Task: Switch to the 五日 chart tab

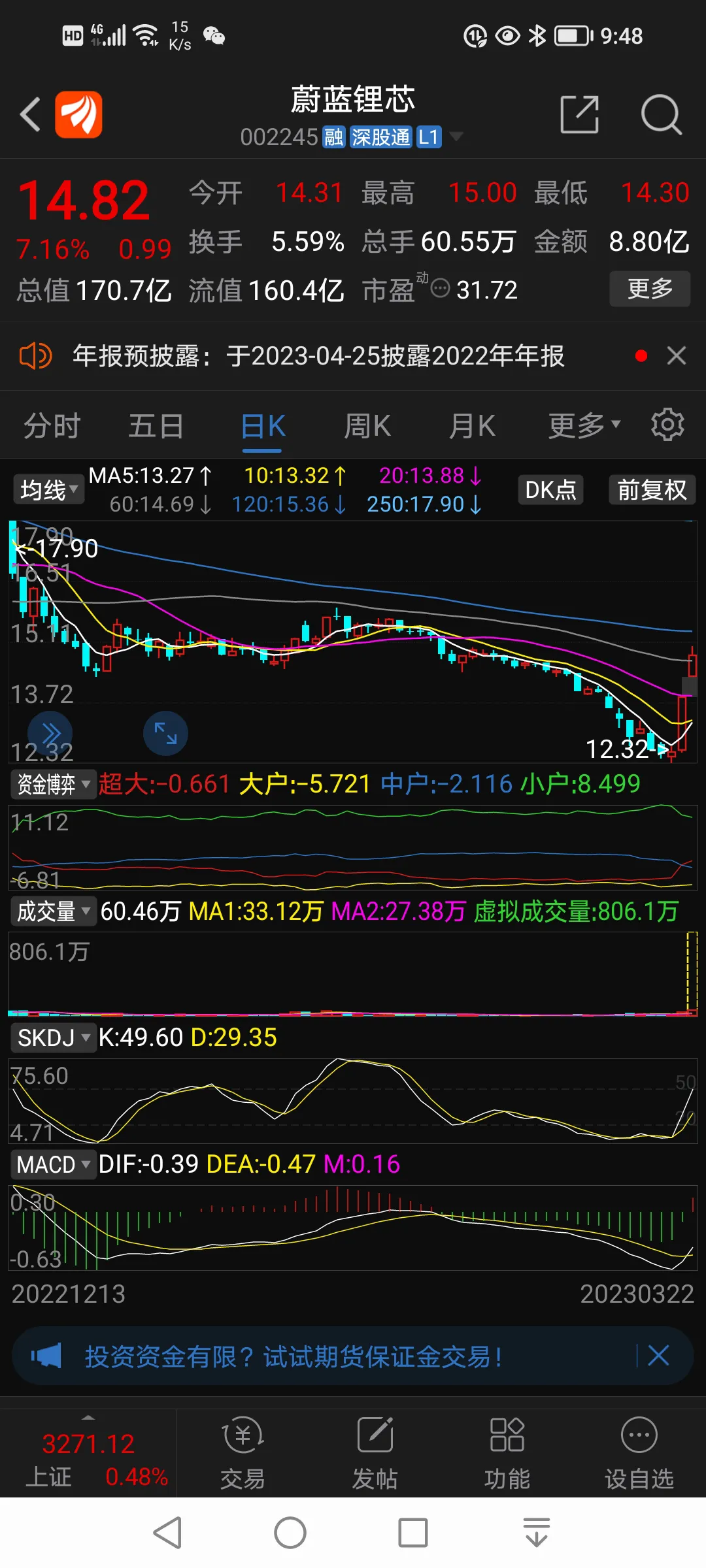Action: 156,426
